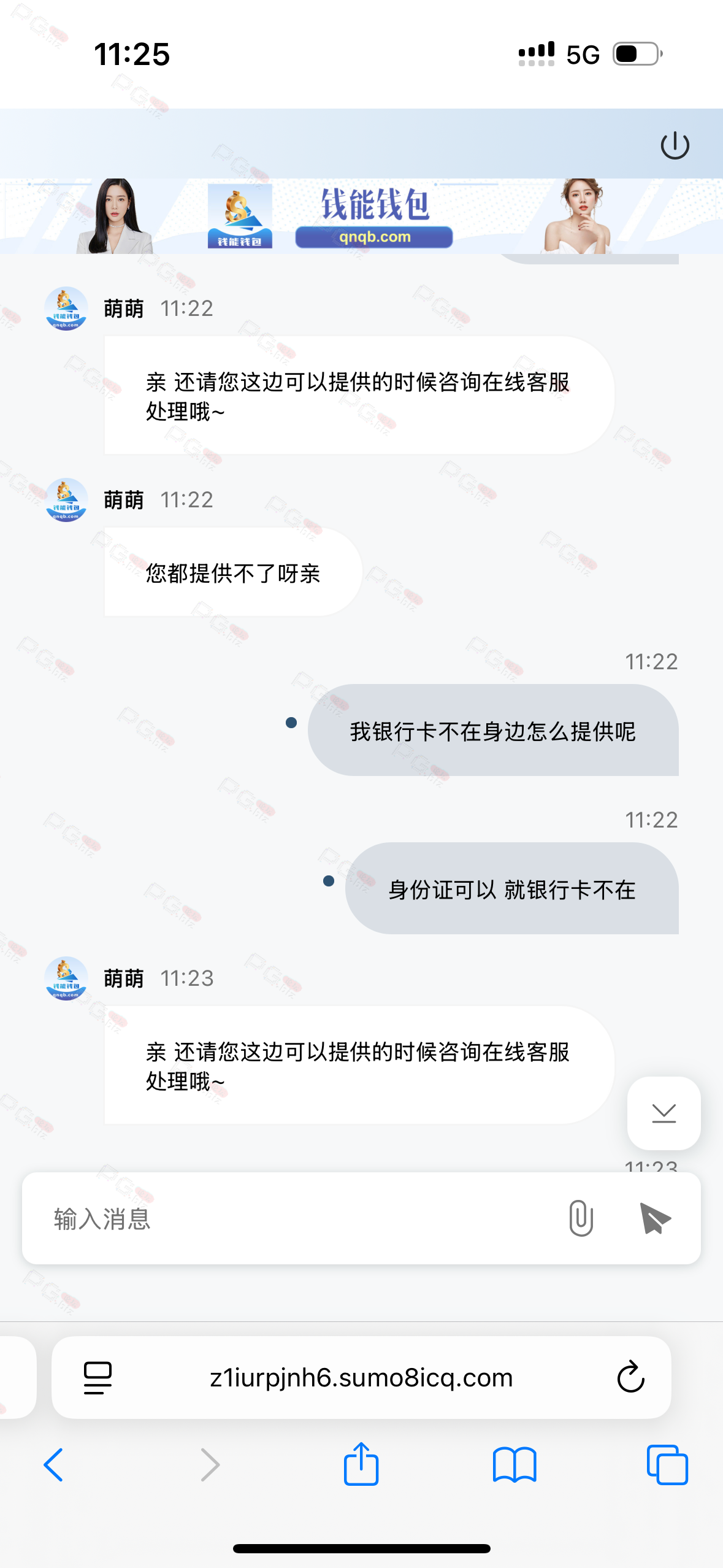The width and height of the screenshot is (723, 1568).
Task: Open the Safari address bar URL
Action: coord(361,1378)
